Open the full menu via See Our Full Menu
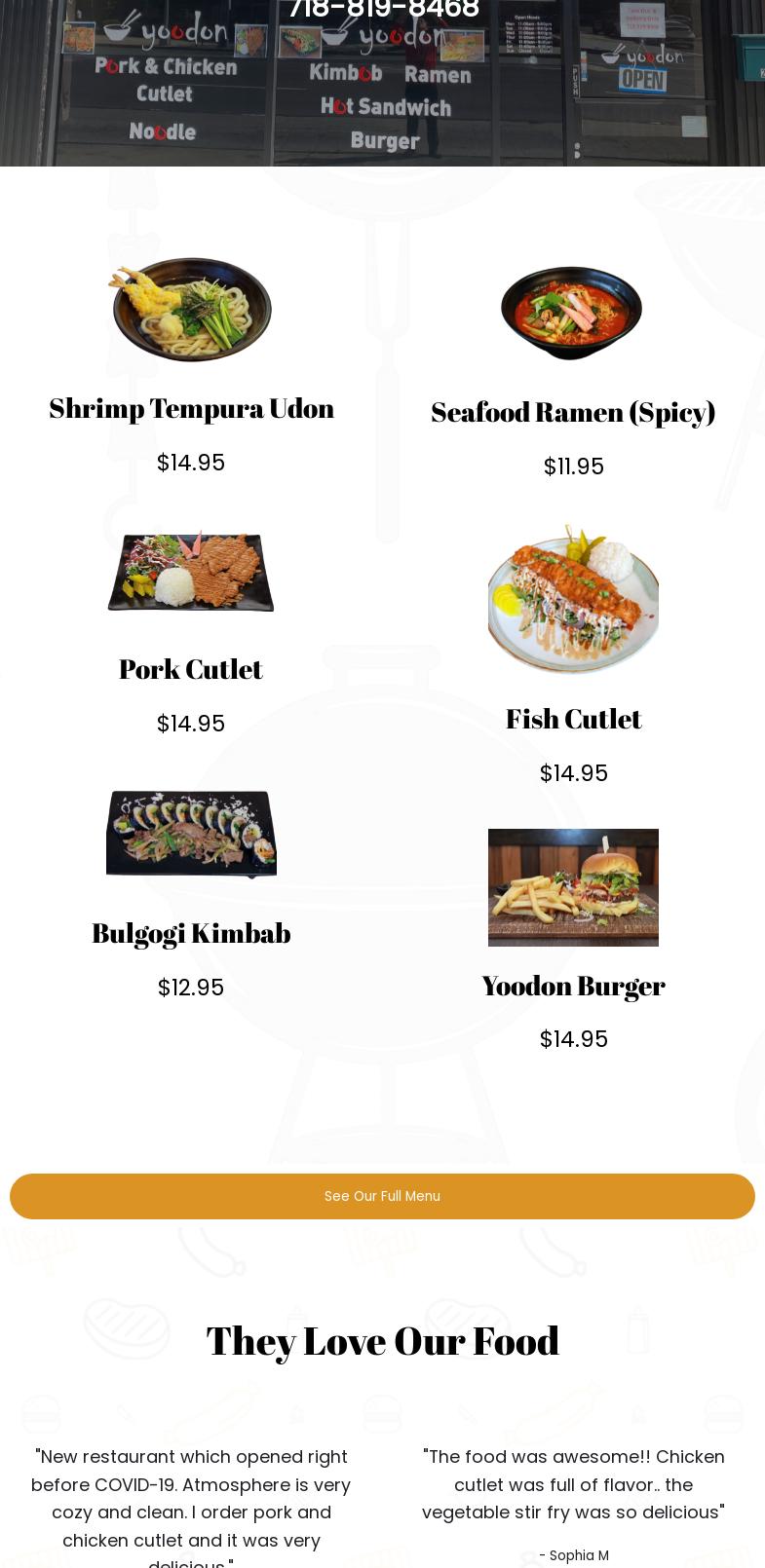This screenshot has height=1568, width=765. [382, 1196]
